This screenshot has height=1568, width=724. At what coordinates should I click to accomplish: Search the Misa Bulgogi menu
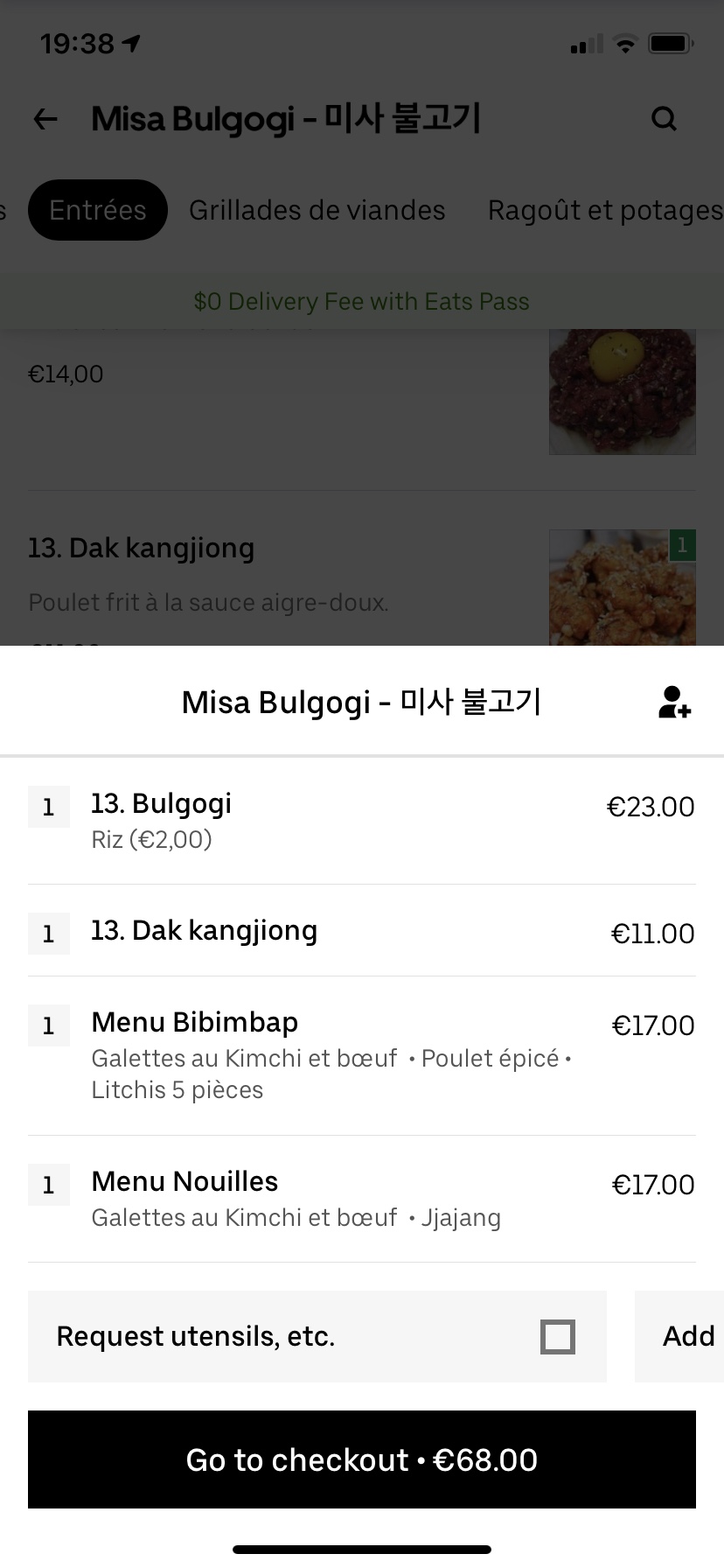[665, 119]
